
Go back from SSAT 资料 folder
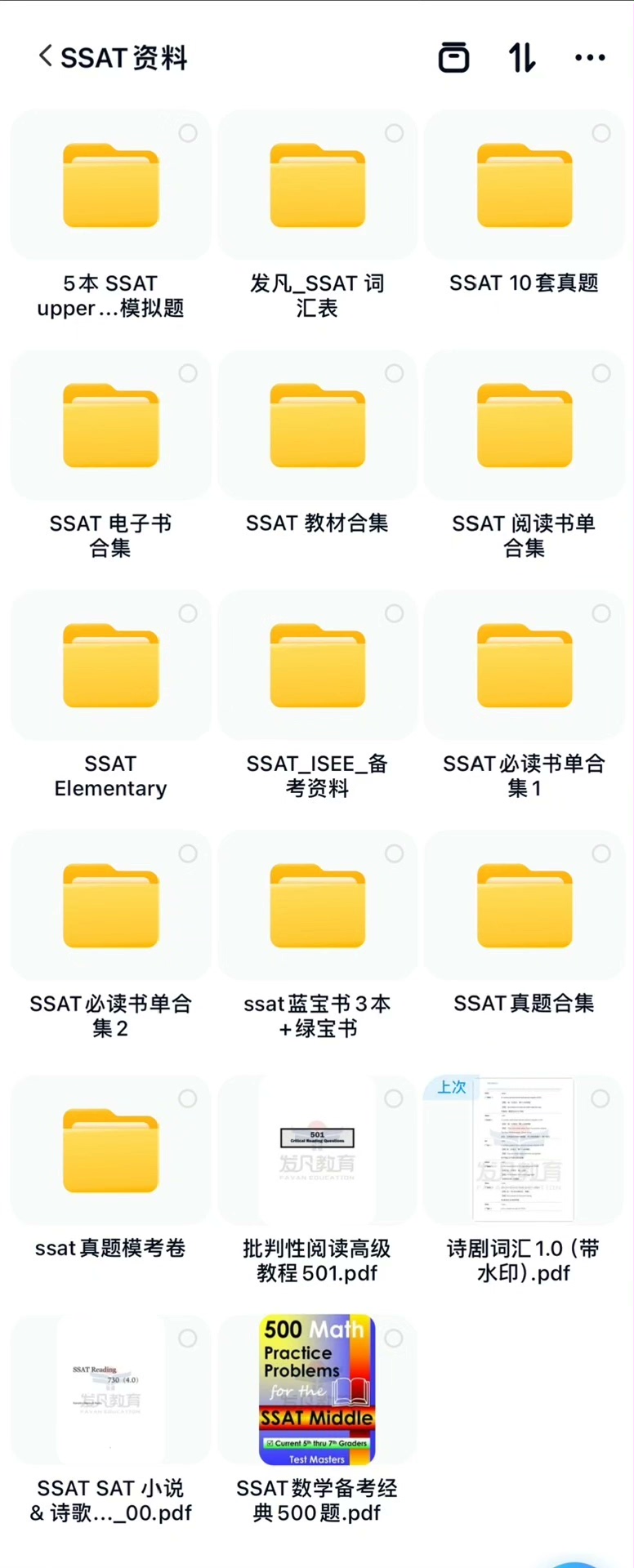[x=46, y=57]
